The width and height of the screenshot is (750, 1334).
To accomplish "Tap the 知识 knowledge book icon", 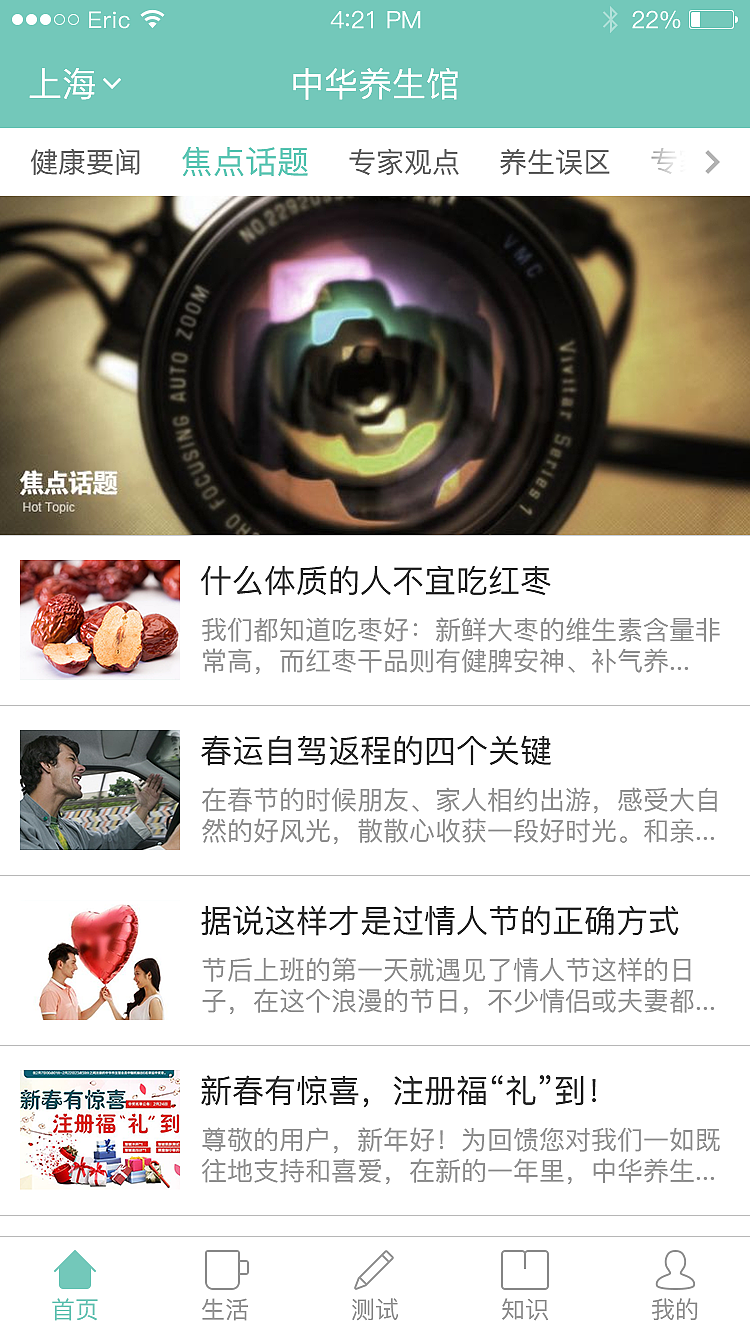I will pyautogui.click(x=524, y=1270).
